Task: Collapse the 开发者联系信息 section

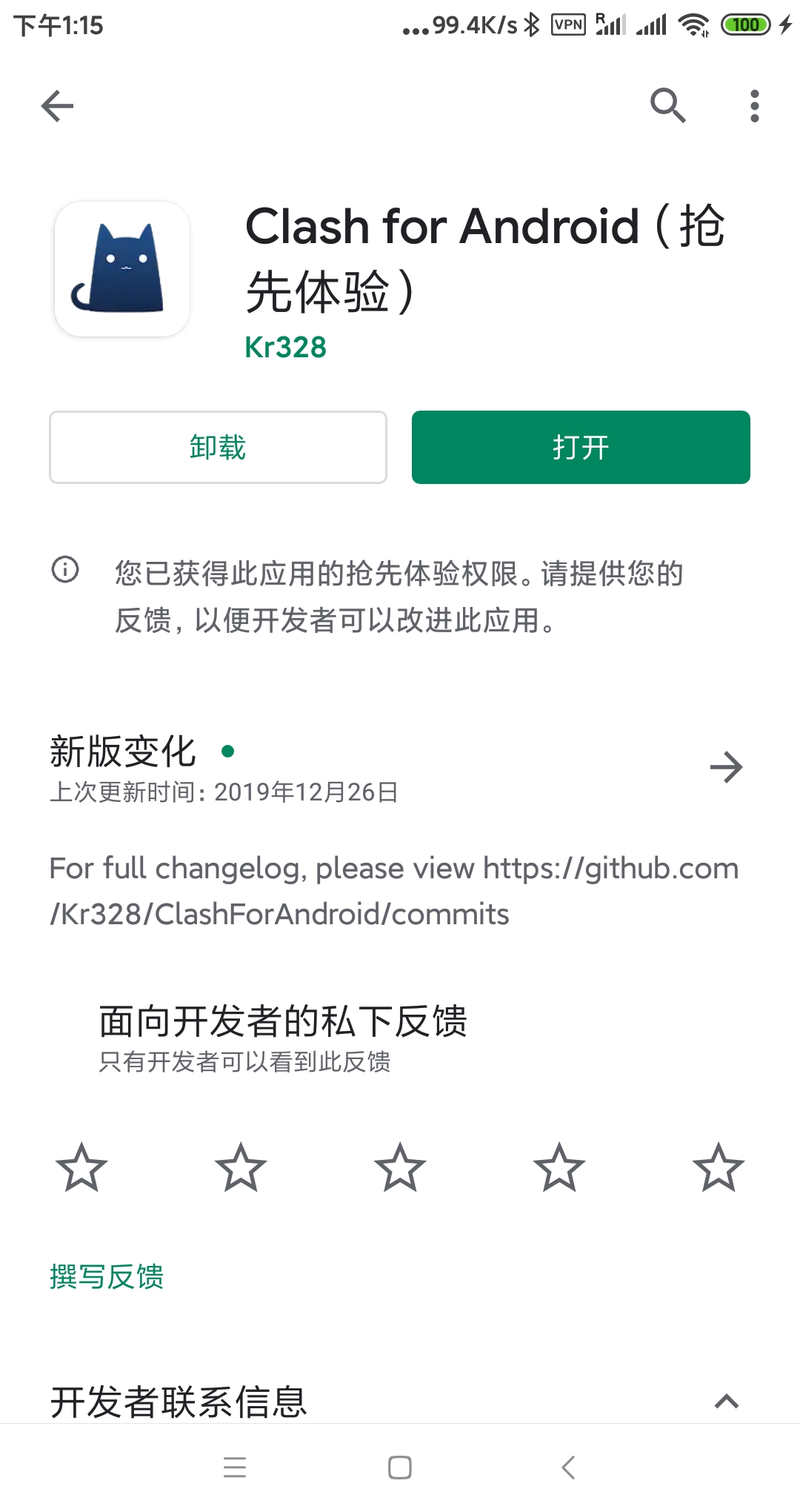Action: (726, 1401)
